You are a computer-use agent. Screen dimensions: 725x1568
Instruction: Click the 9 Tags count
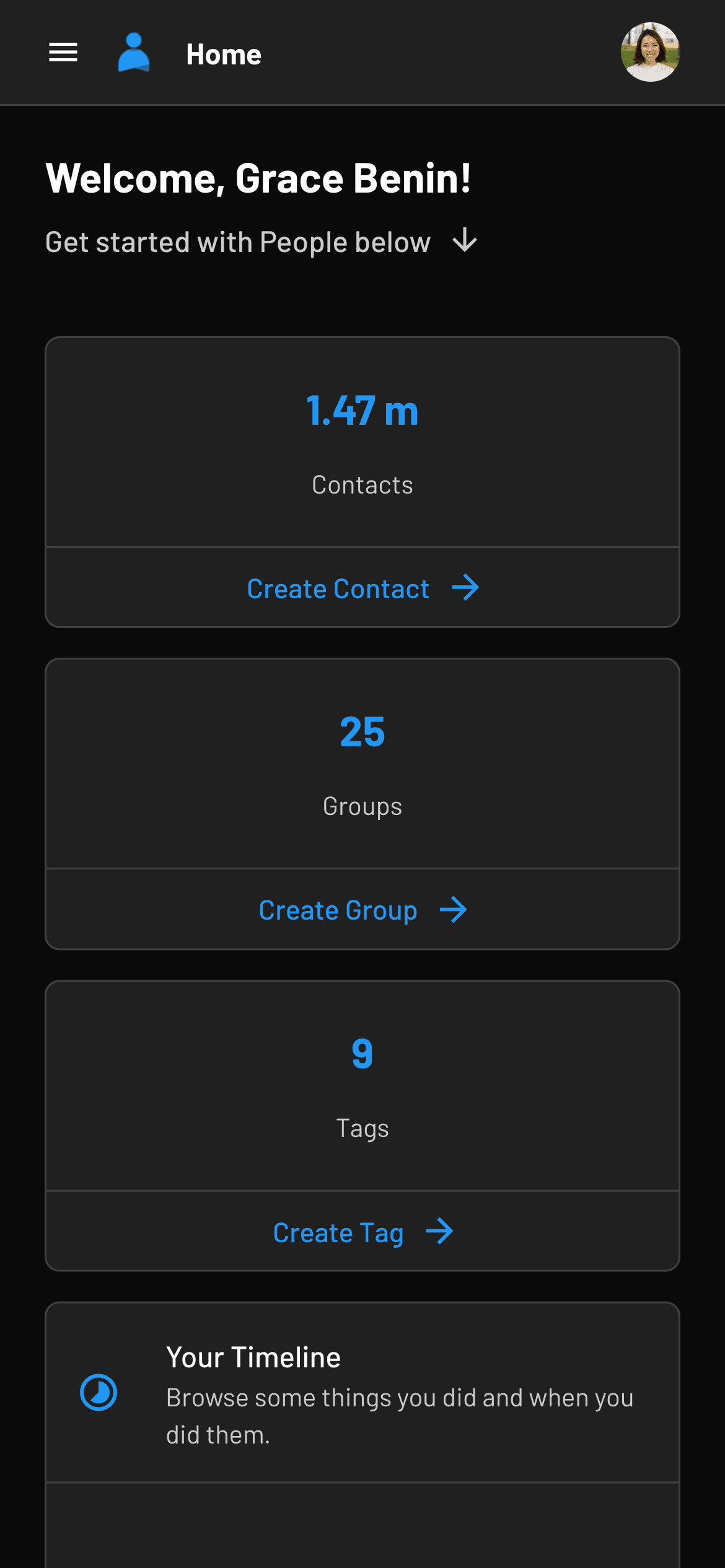tap(362, 1055)
